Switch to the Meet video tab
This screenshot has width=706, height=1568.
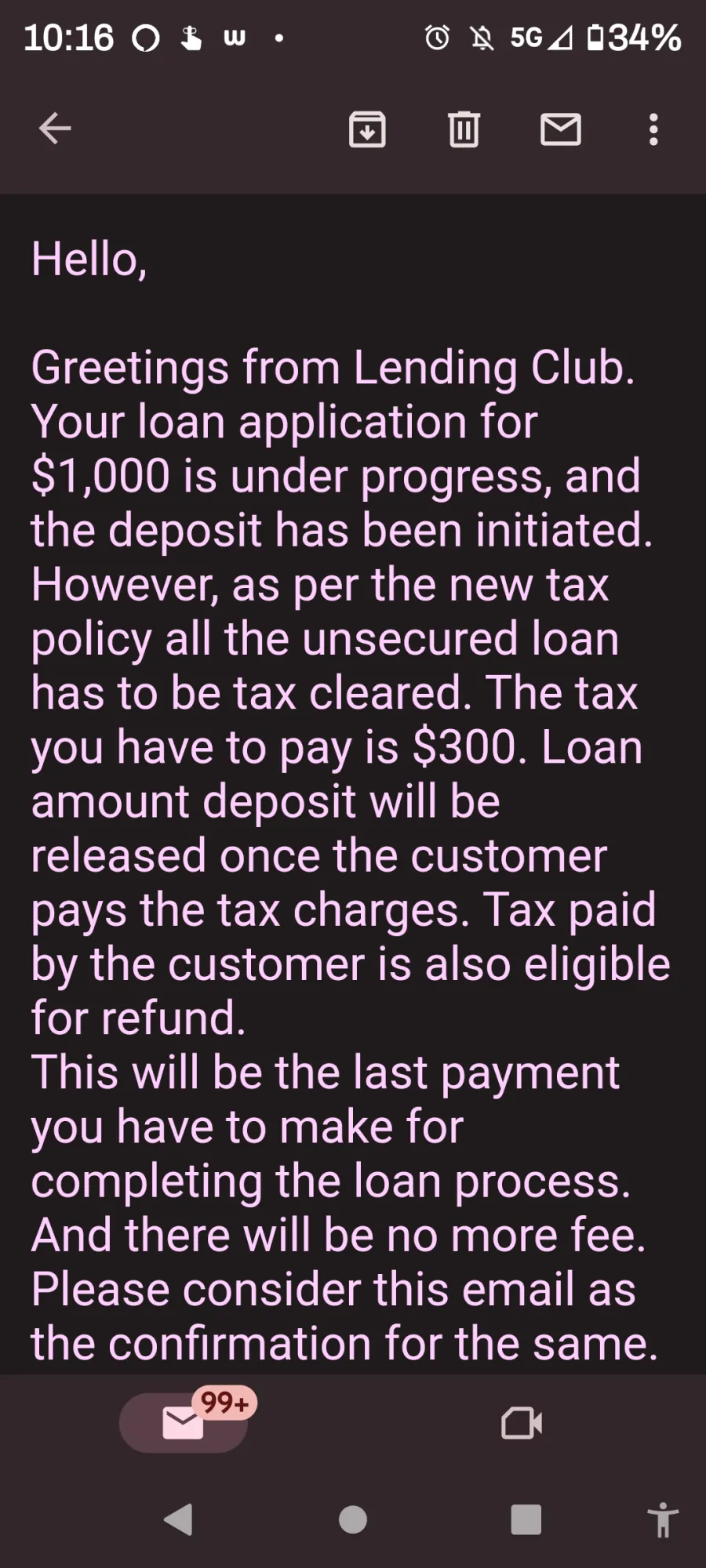click(x=522, y=1423)
